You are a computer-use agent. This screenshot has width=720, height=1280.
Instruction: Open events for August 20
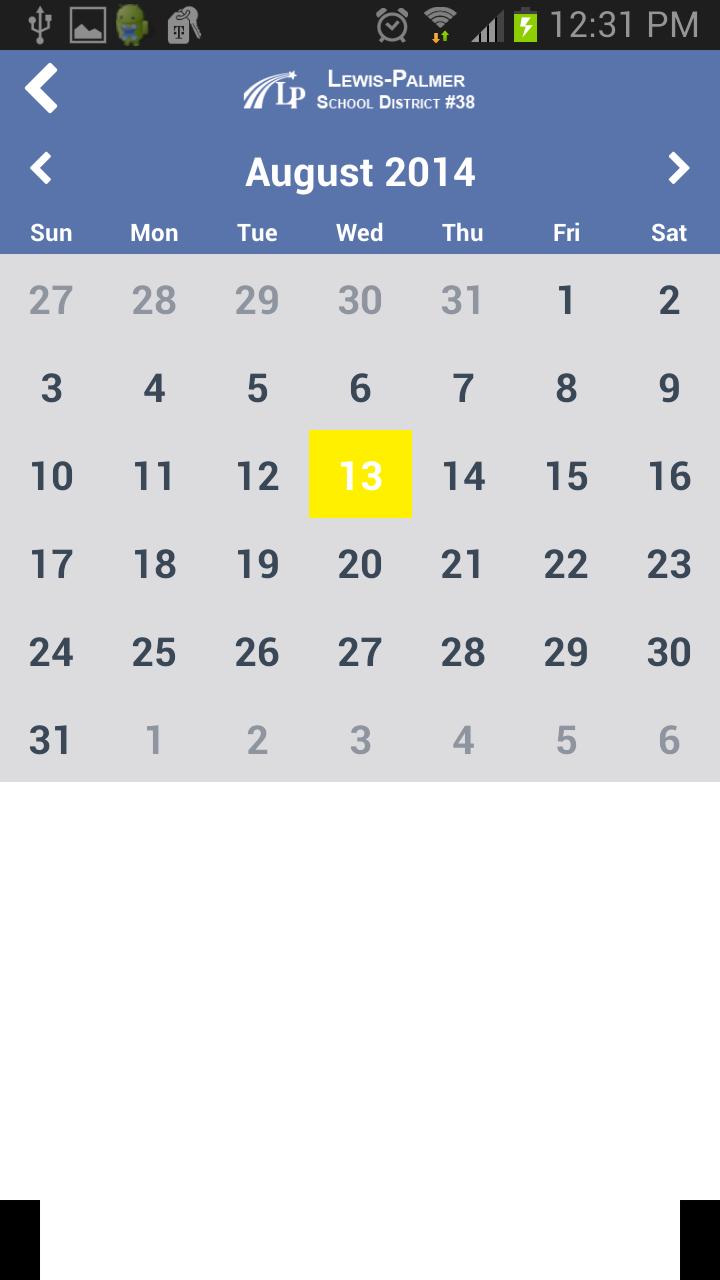tap(360, 564)
